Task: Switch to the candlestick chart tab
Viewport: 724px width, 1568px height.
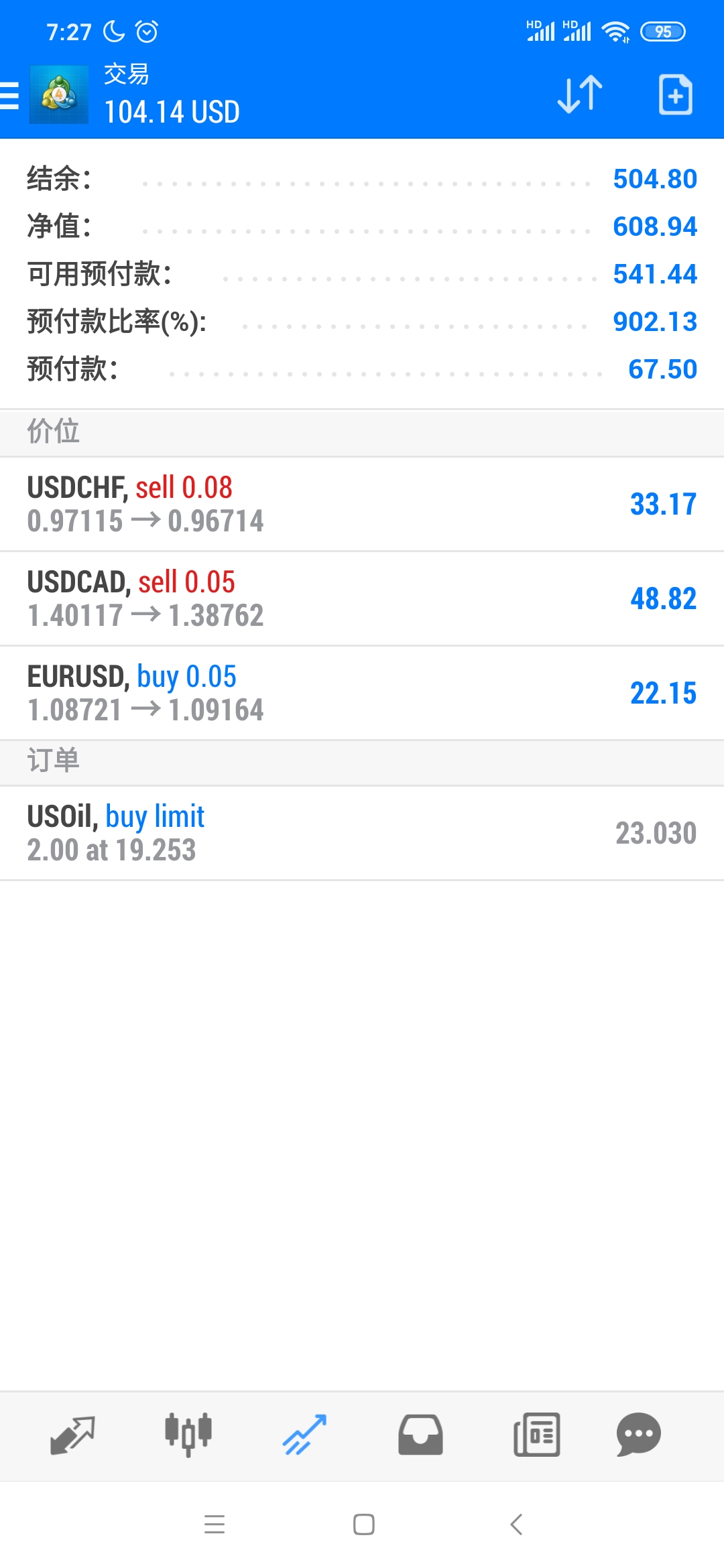Action: point(188,1435)
